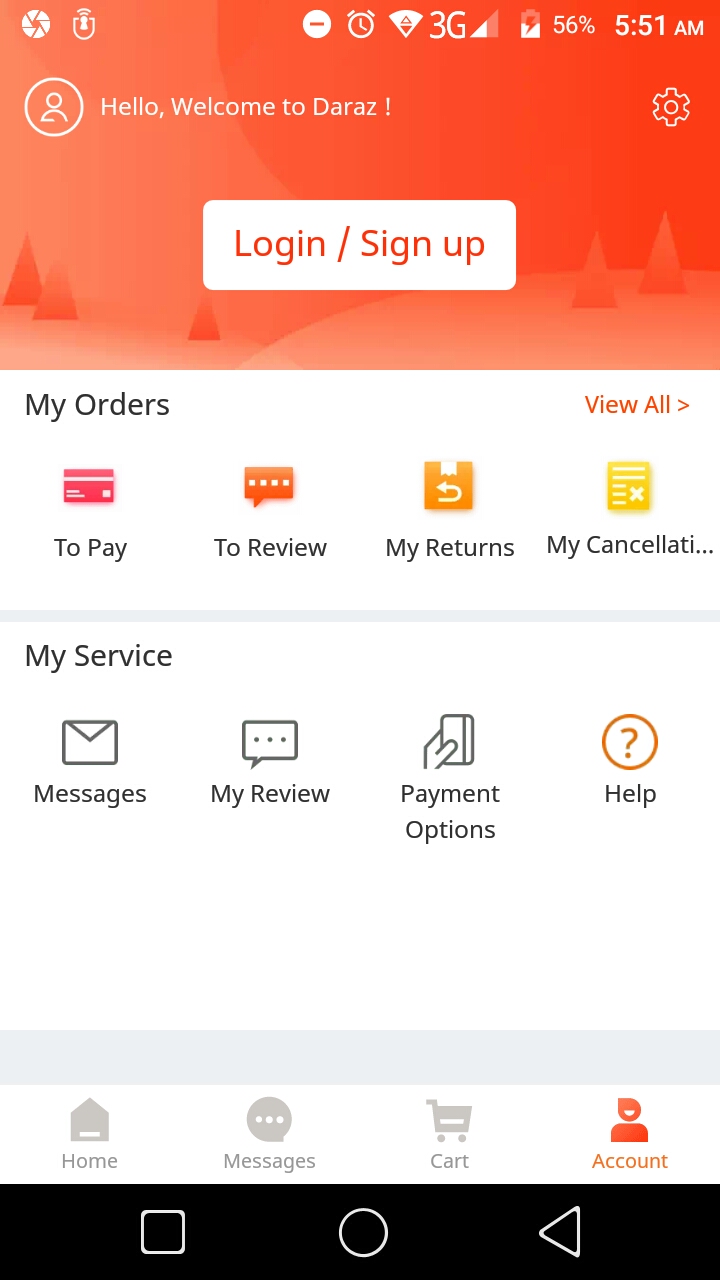720x1280 pixels.
Task: Open My Review under My Service
Action: (270, 762)
